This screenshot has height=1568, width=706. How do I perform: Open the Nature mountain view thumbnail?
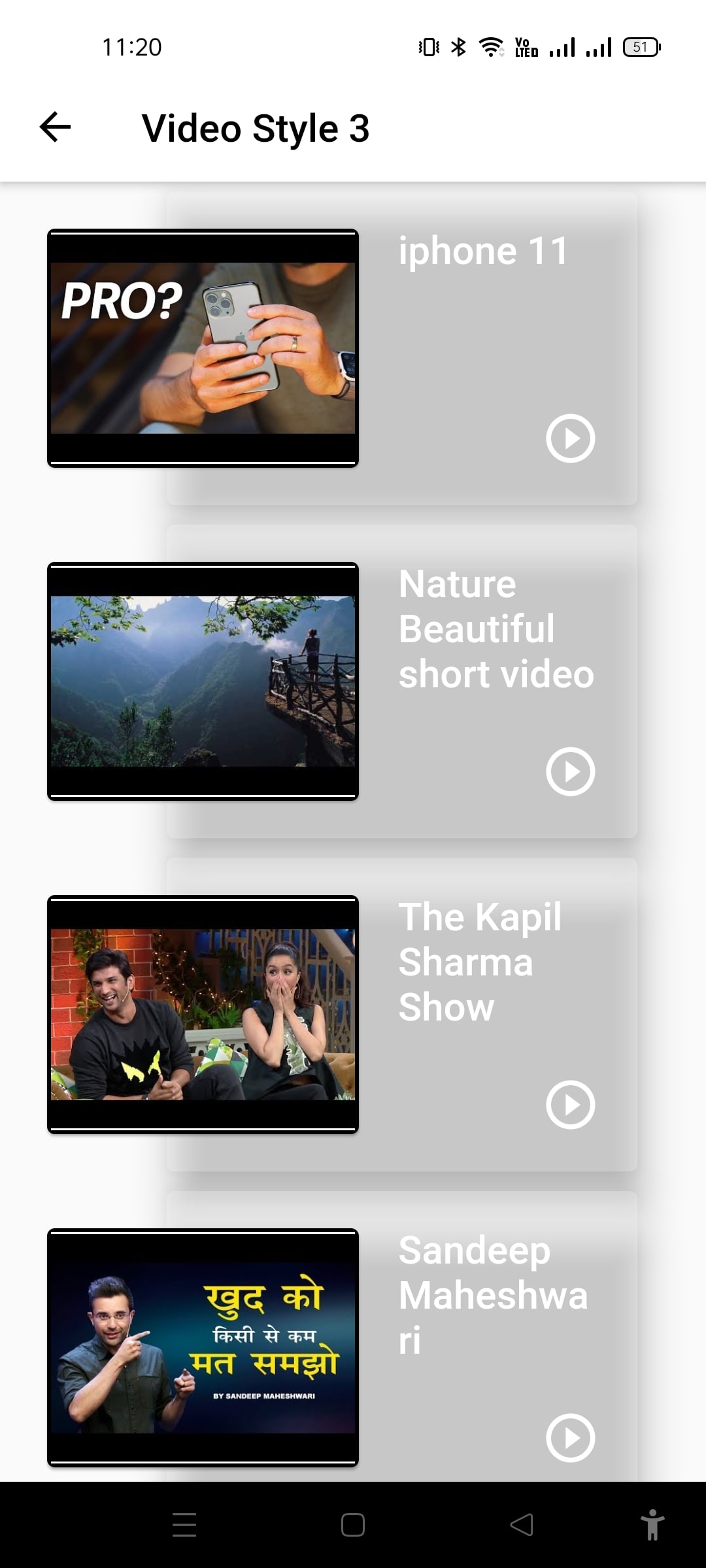pyautogui.click(x=203, y=681)
